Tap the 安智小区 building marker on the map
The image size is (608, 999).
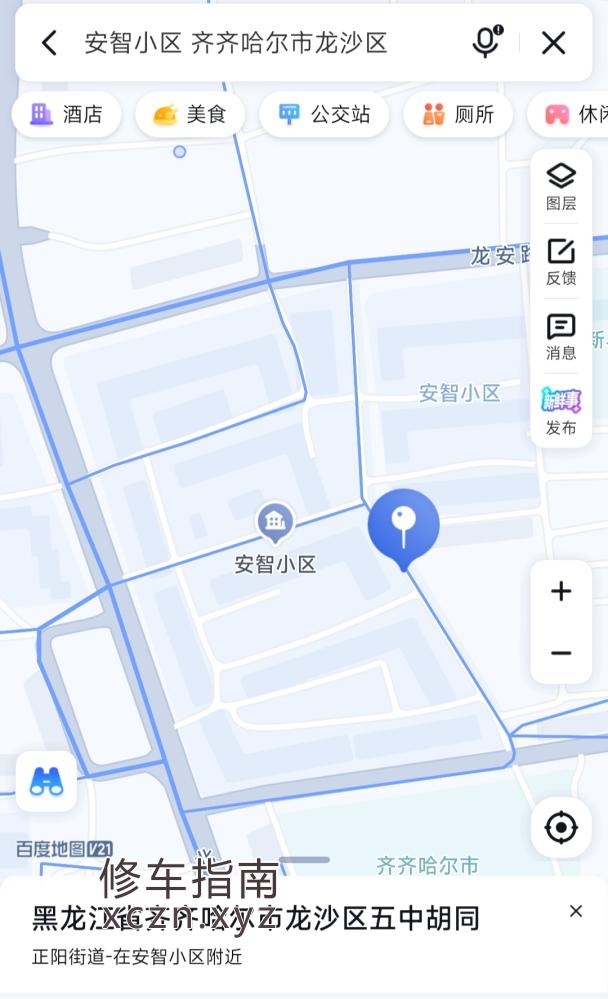point(274,522)
